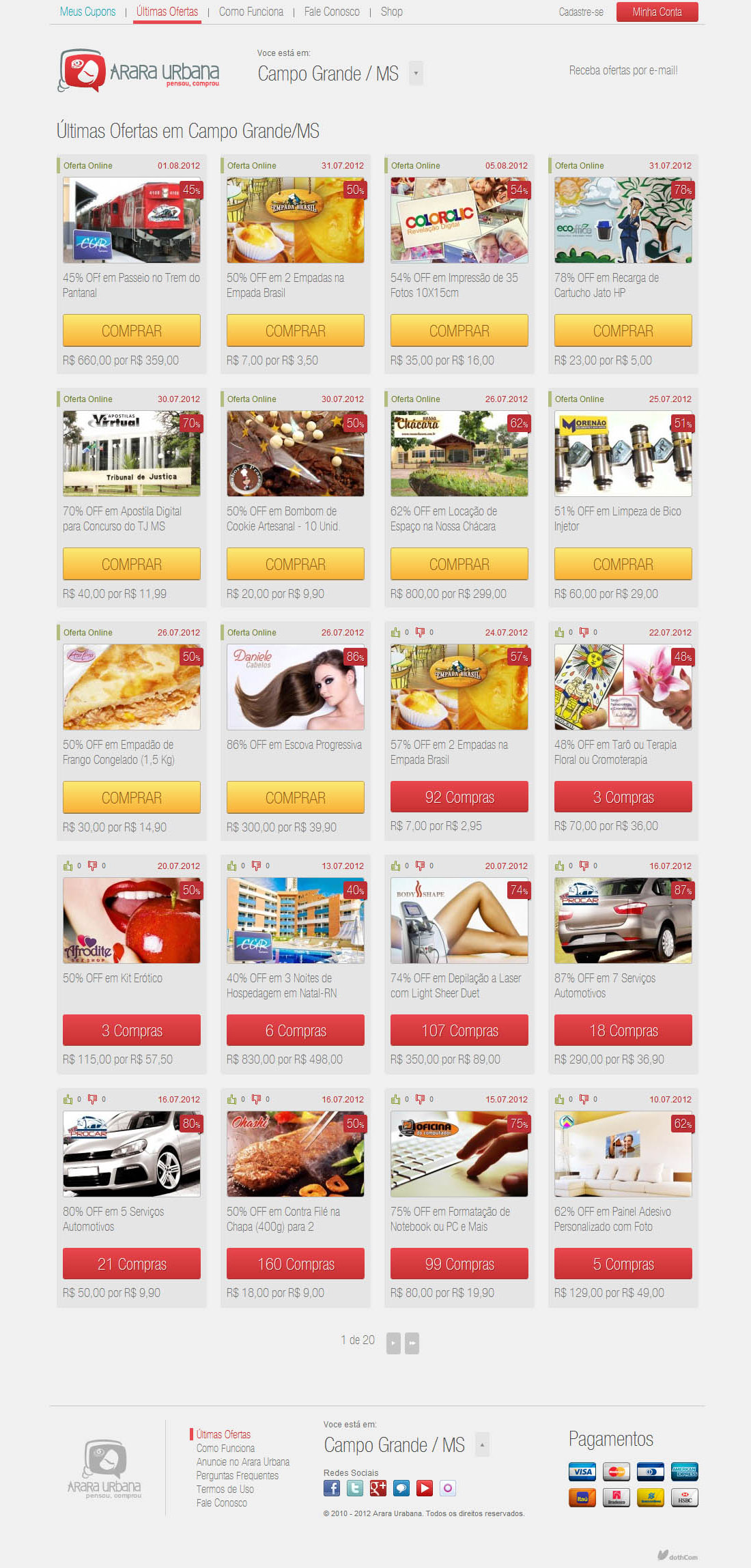This screenshot has height=1568, width=751.
Task: Open the YouTube icon in footer
Action: pyautogui.click(x=424, y=1488)
